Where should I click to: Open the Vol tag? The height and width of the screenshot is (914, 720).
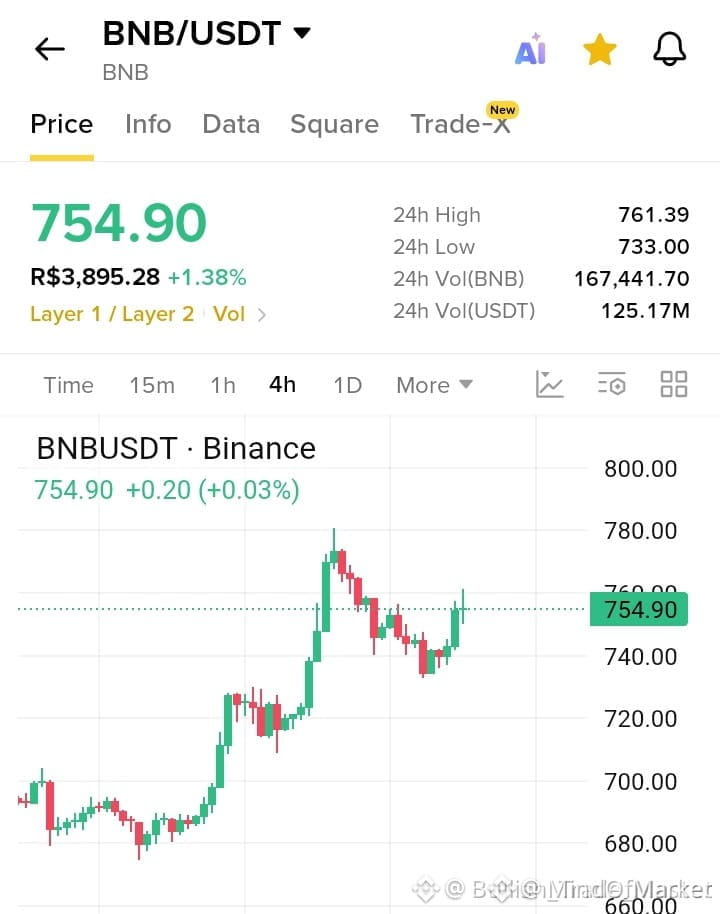(x=229, y=314)
